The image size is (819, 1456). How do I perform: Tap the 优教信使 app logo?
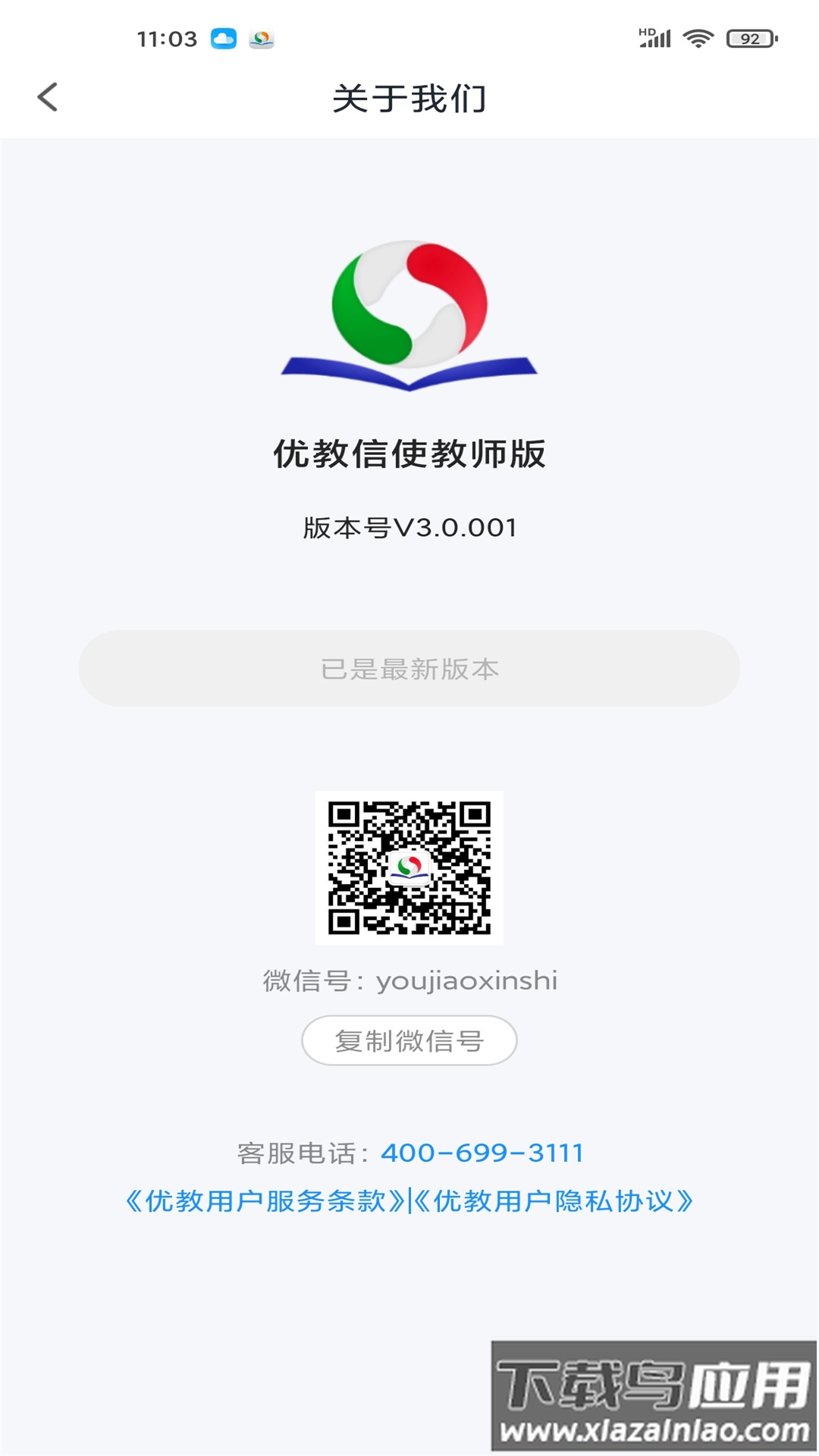click(409, 311)
